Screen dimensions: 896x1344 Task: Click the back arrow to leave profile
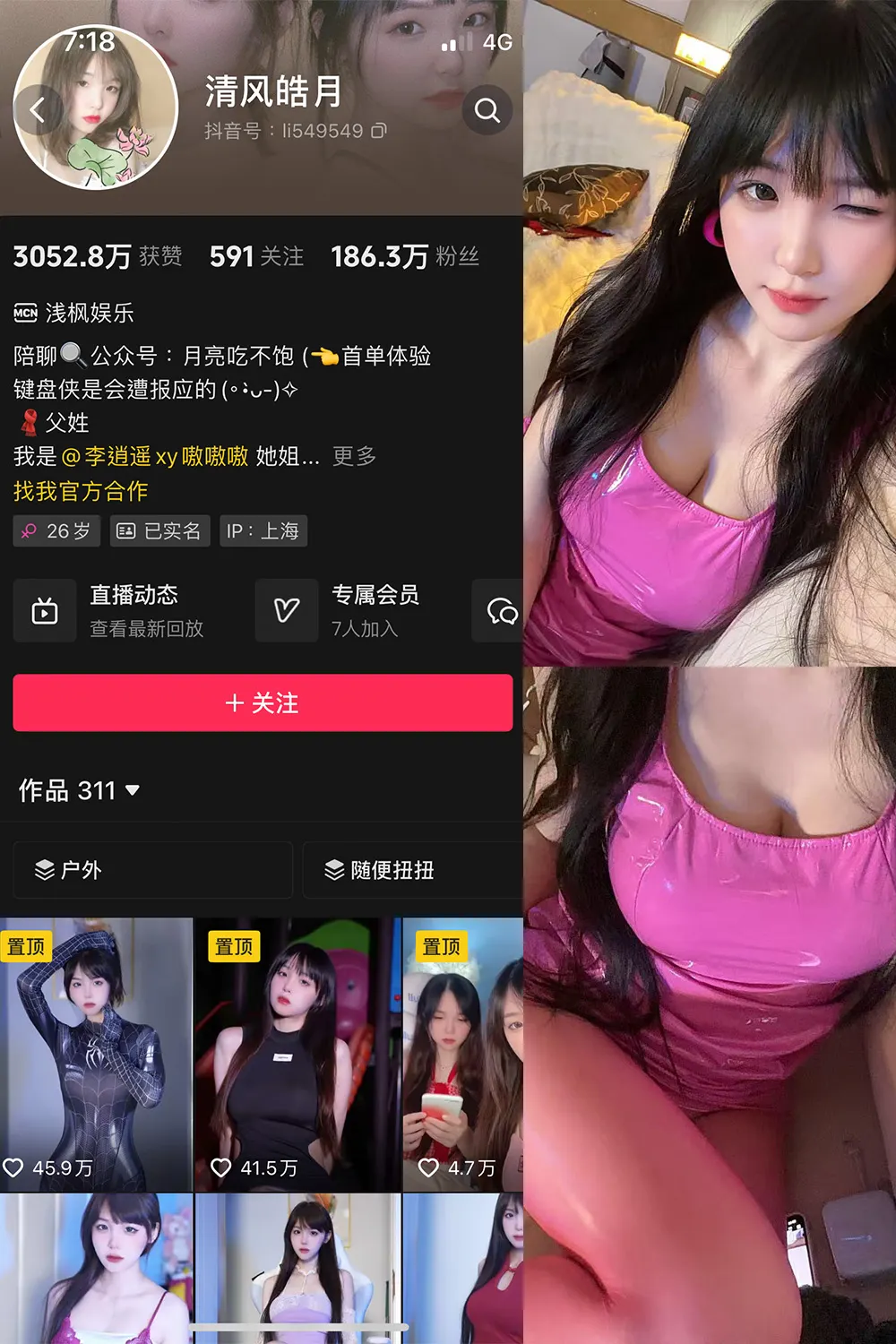tap(38, 110)
